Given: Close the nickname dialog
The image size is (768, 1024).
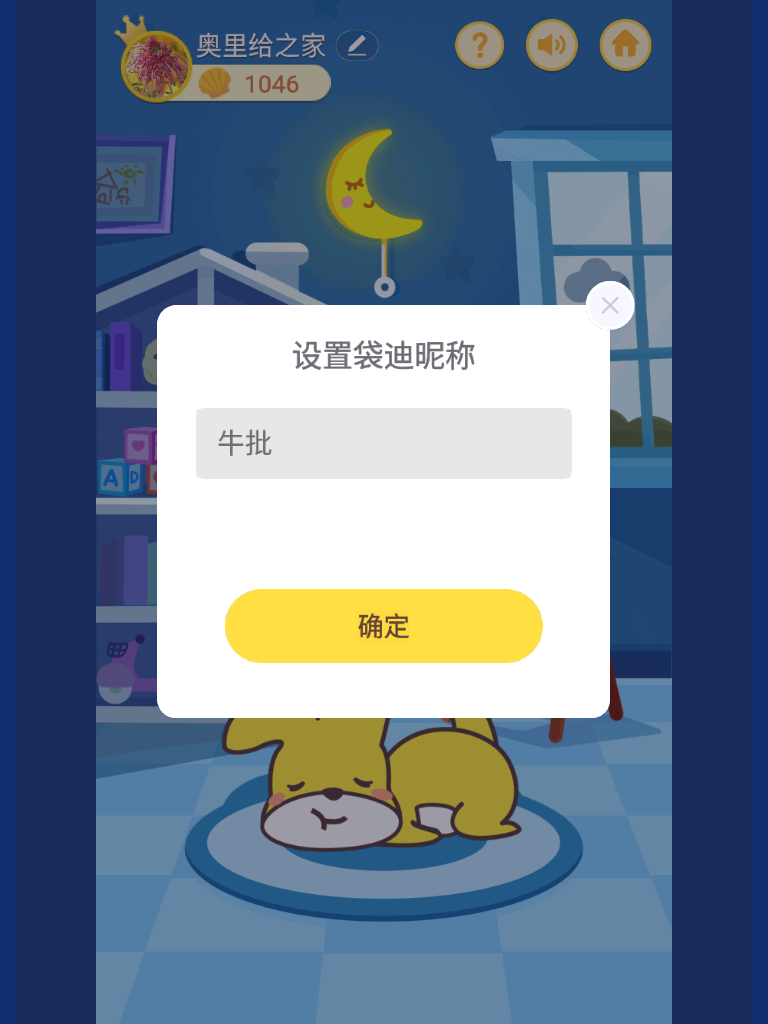Looking at the screenshot, I should click(610, 306).
